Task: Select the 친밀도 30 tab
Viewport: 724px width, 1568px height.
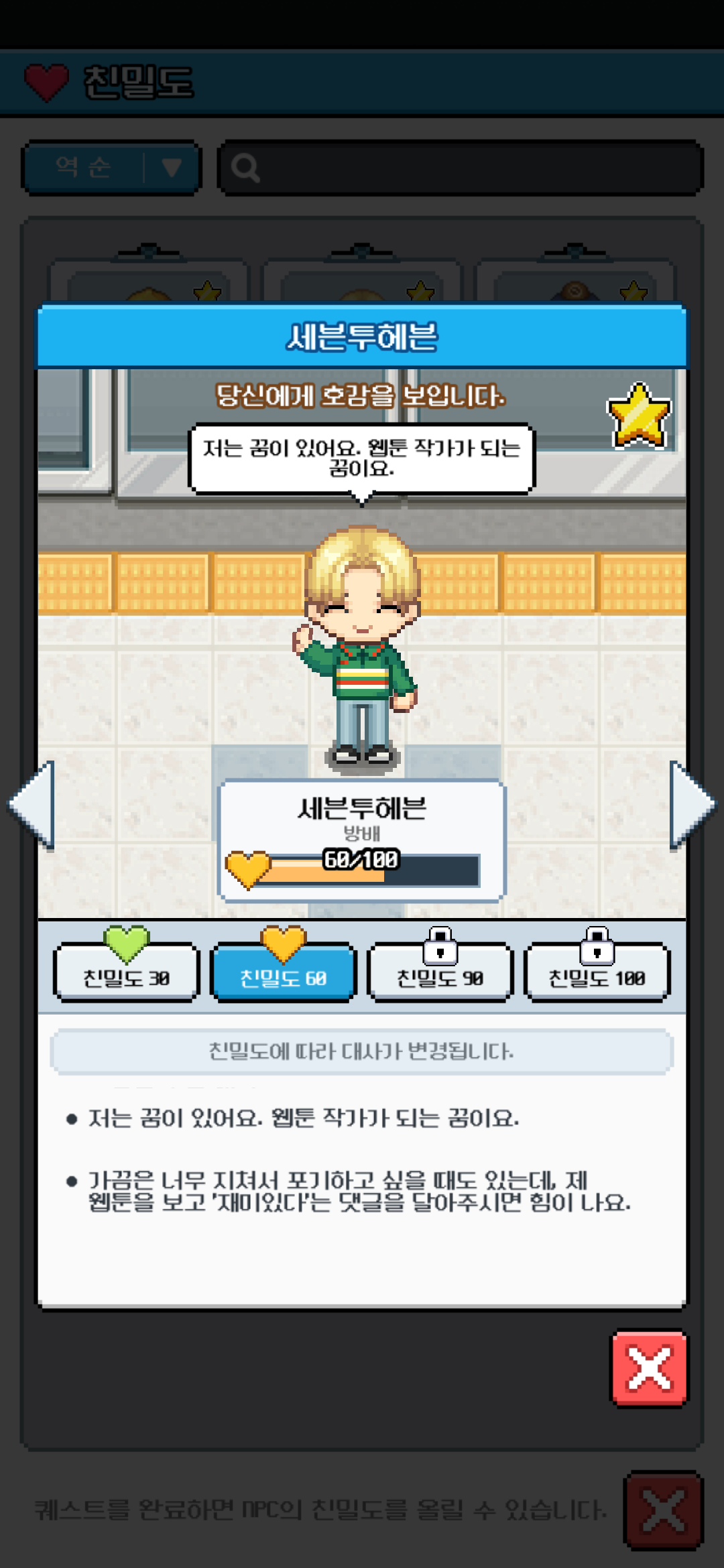Action: 126,972
